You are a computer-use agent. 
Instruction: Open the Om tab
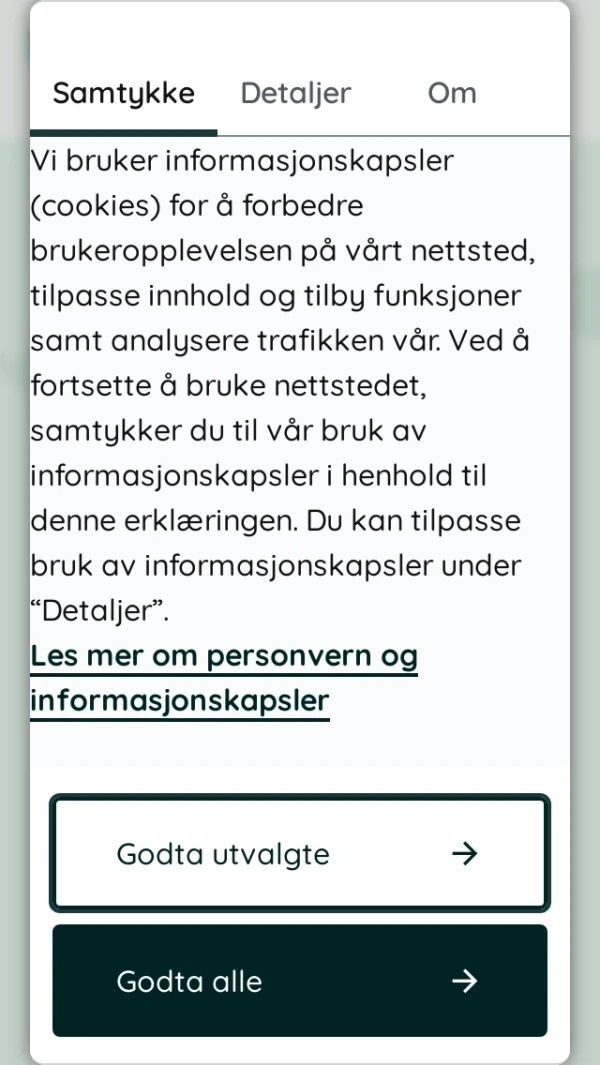tap(452, 94)
